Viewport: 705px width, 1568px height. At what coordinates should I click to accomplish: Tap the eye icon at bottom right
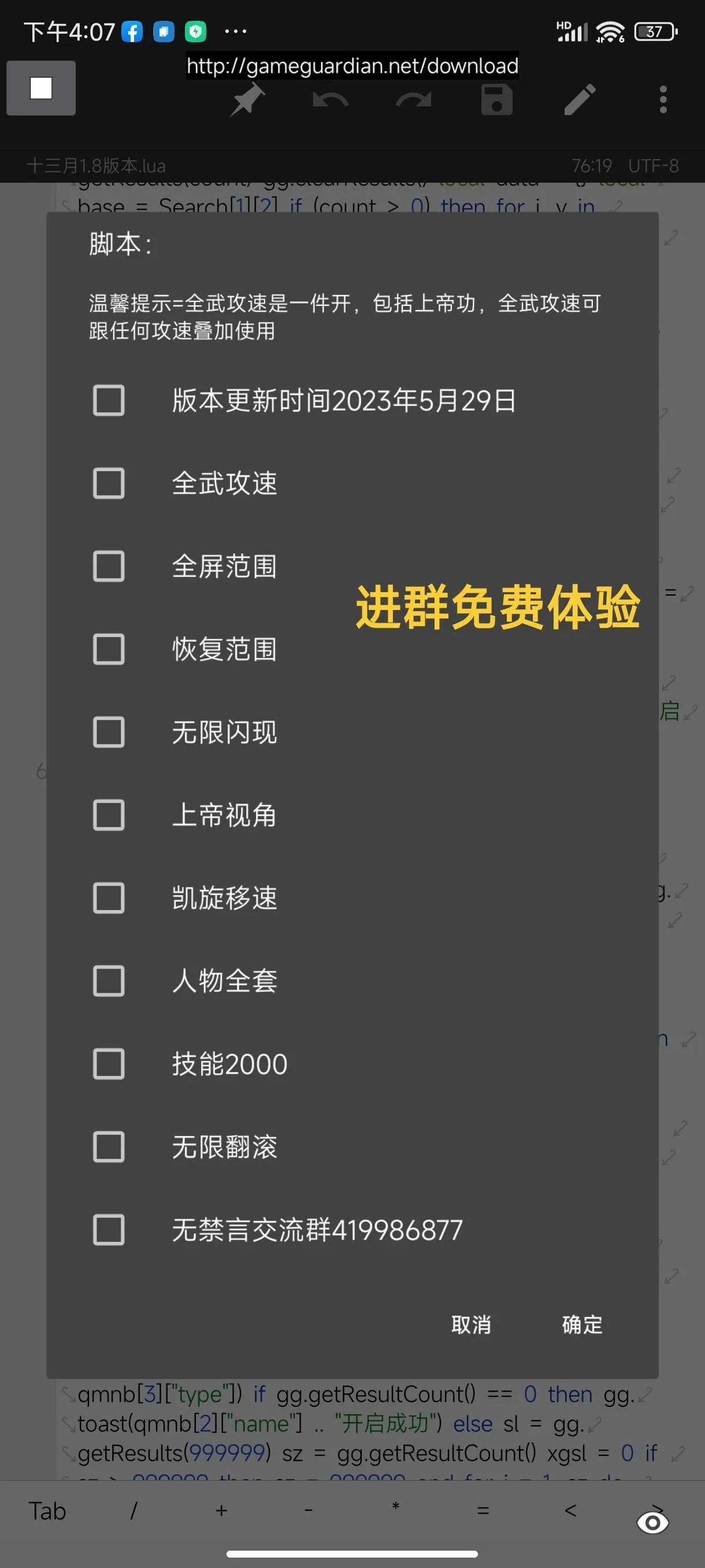tap(652, 1522)
